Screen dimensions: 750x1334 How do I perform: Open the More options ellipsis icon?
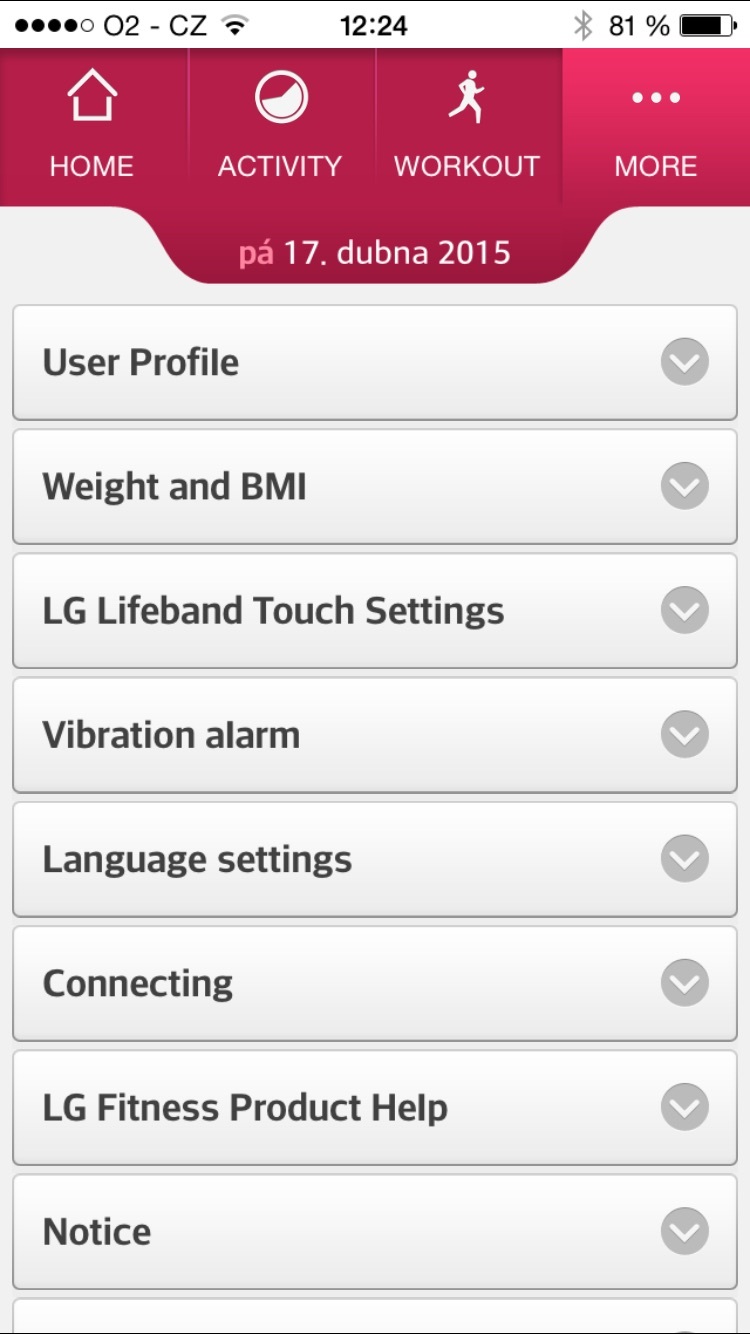coord(654,97)
